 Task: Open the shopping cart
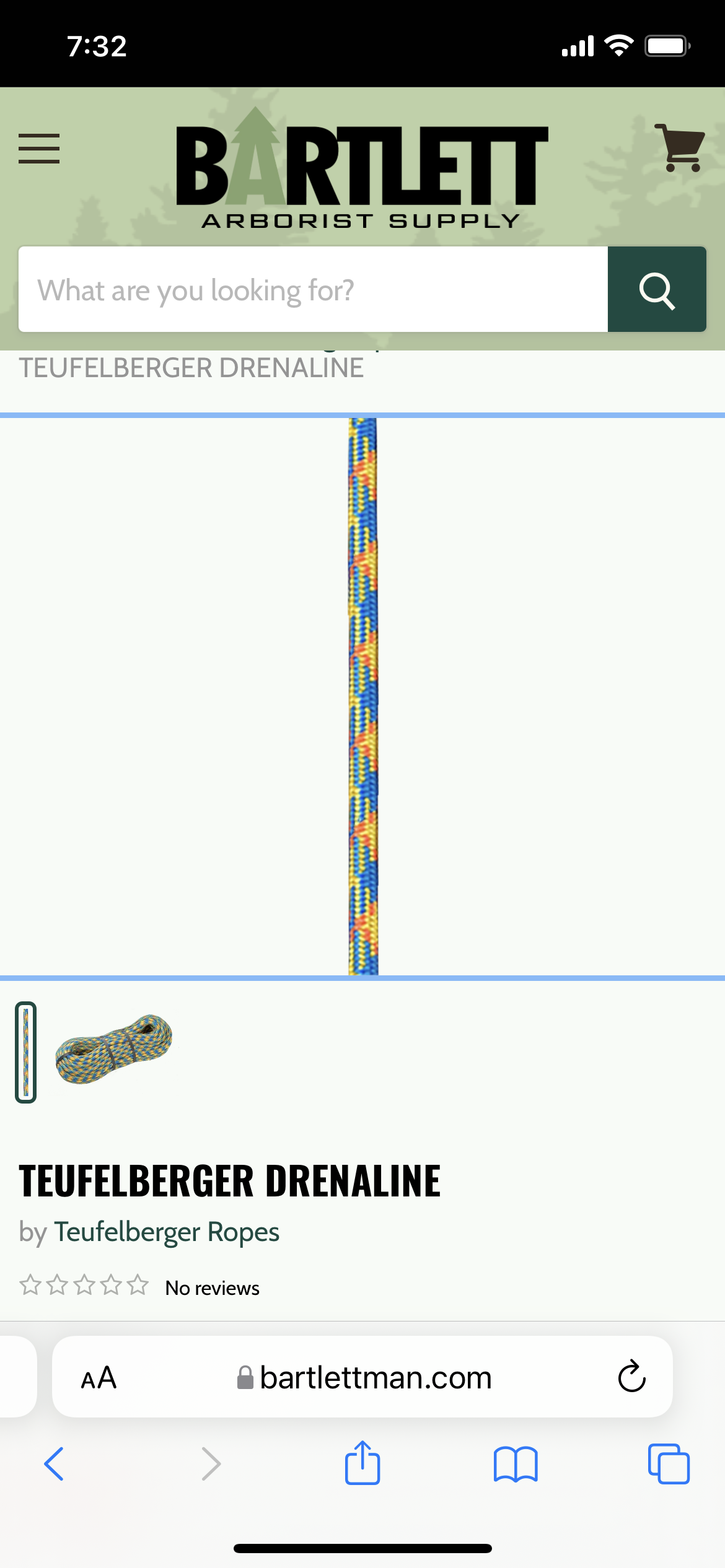click(680, 147)
